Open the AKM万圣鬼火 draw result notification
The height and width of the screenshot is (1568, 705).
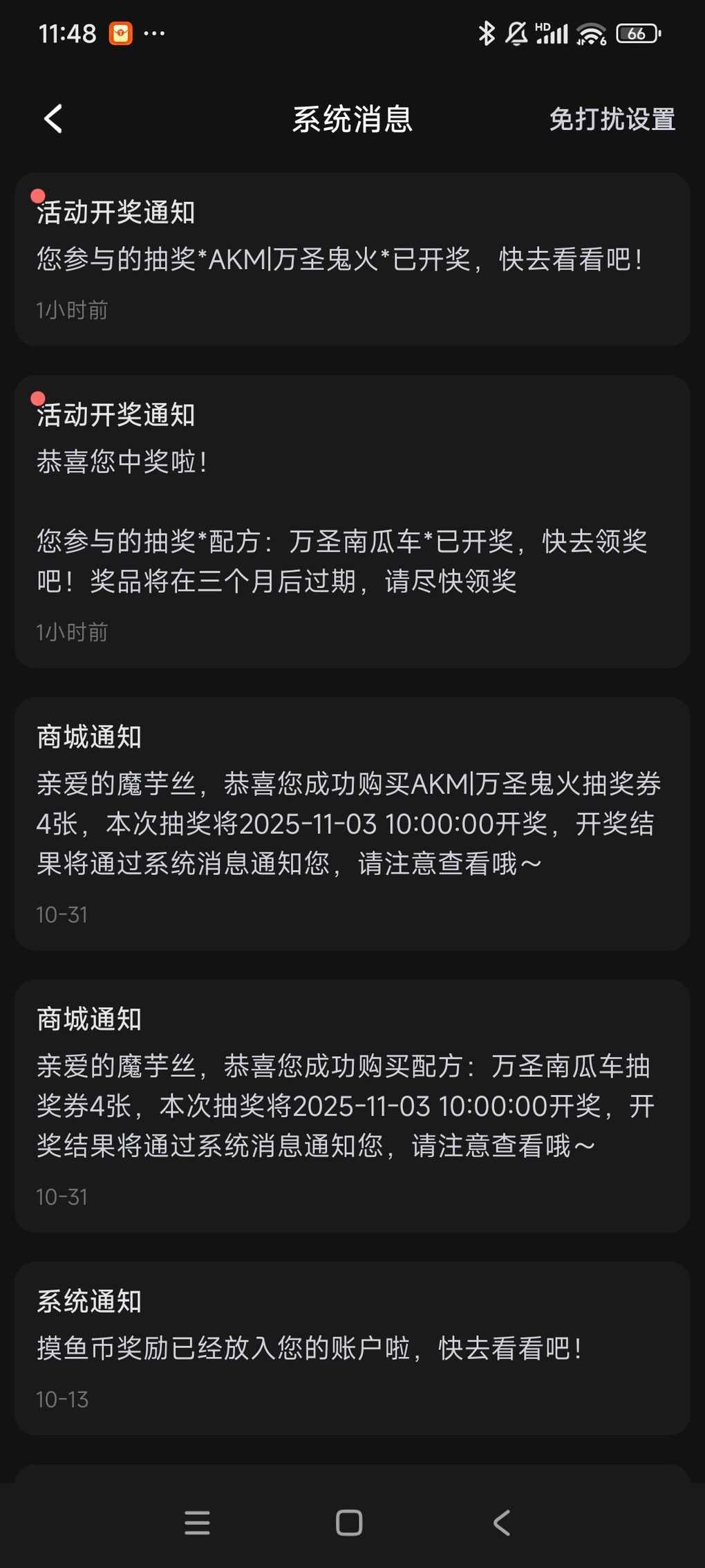(x=352, y=259)
